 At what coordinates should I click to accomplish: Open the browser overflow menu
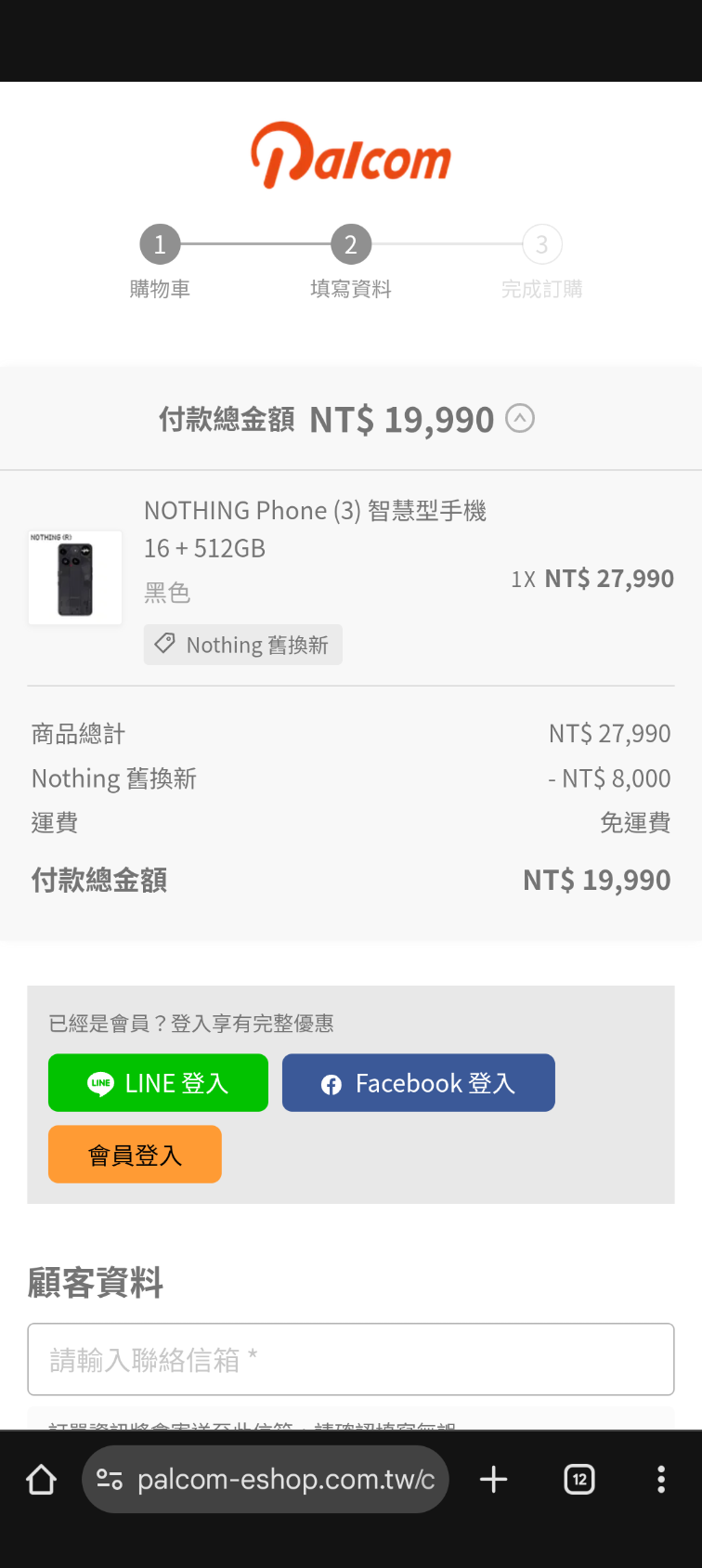[x=661, y=1479]
